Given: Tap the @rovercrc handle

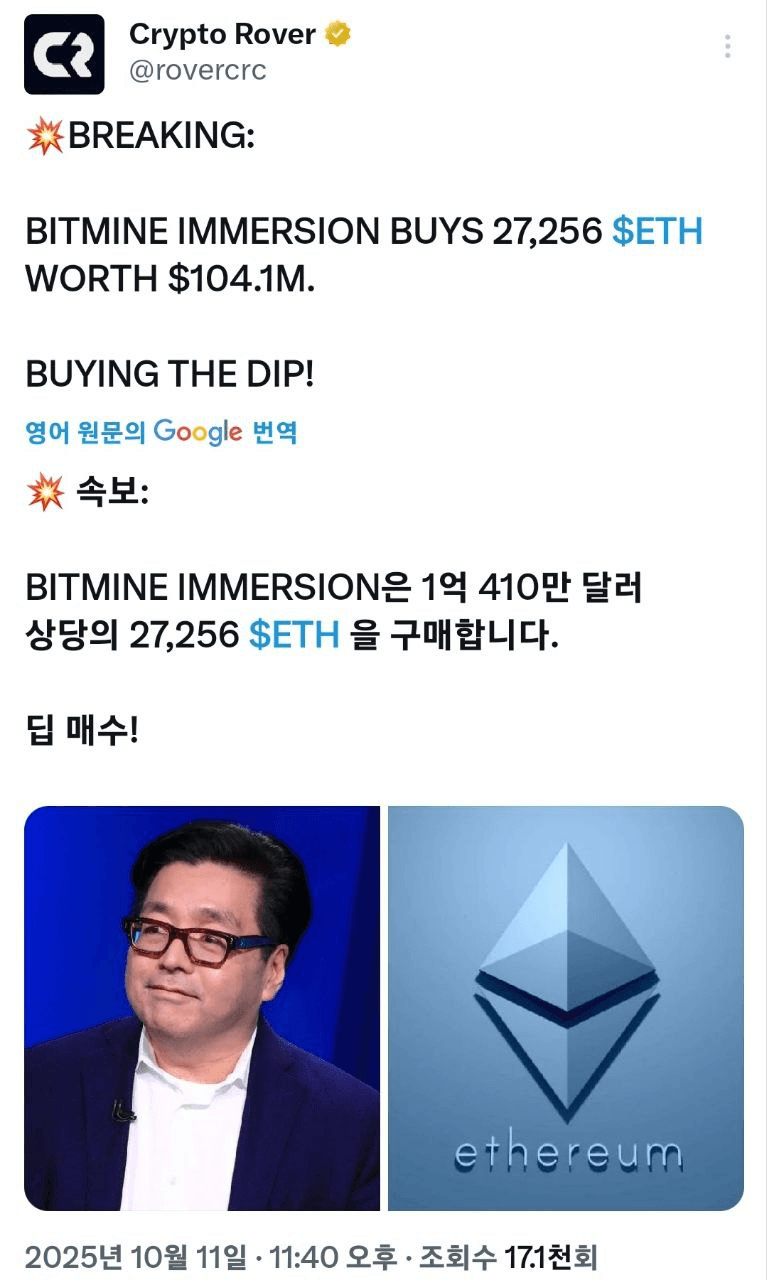Looking at the screenshot, I should 198,71.
